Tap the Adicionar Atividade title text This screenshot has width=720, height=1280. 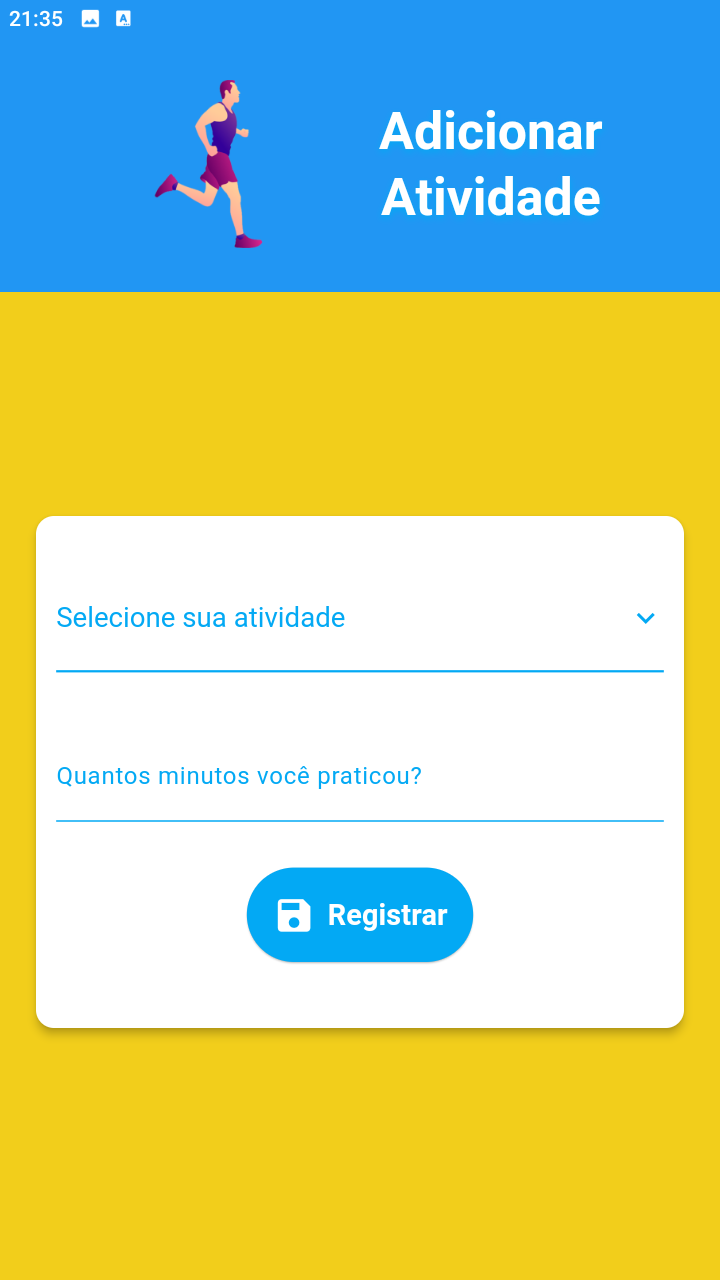(x=490, y=163)
